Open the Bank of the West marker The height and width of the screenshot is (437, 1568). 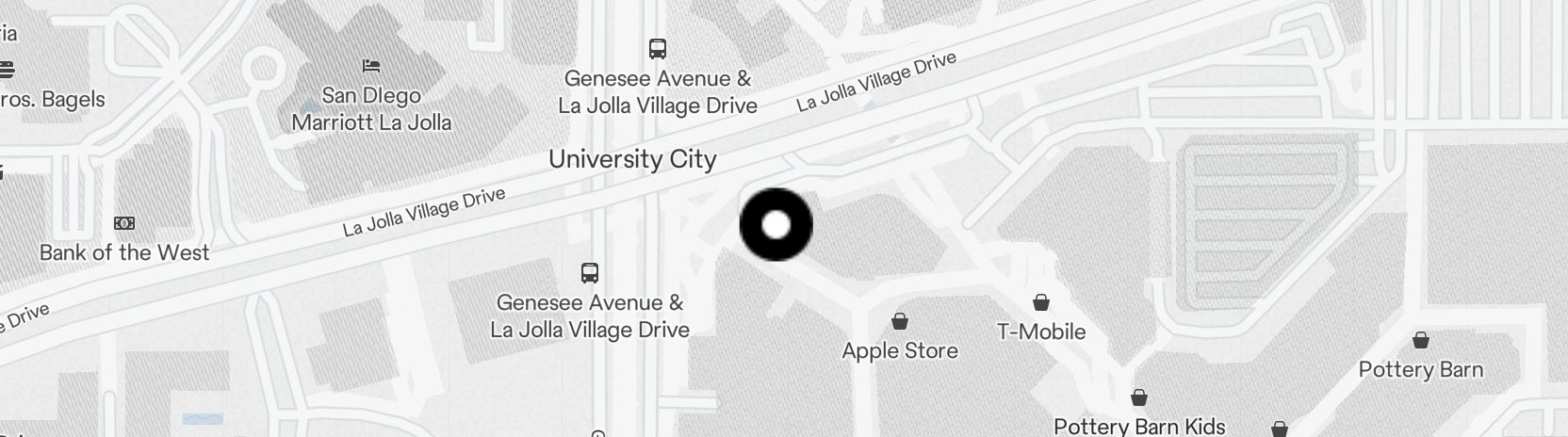pyautogui.click(x=124, y=223)
